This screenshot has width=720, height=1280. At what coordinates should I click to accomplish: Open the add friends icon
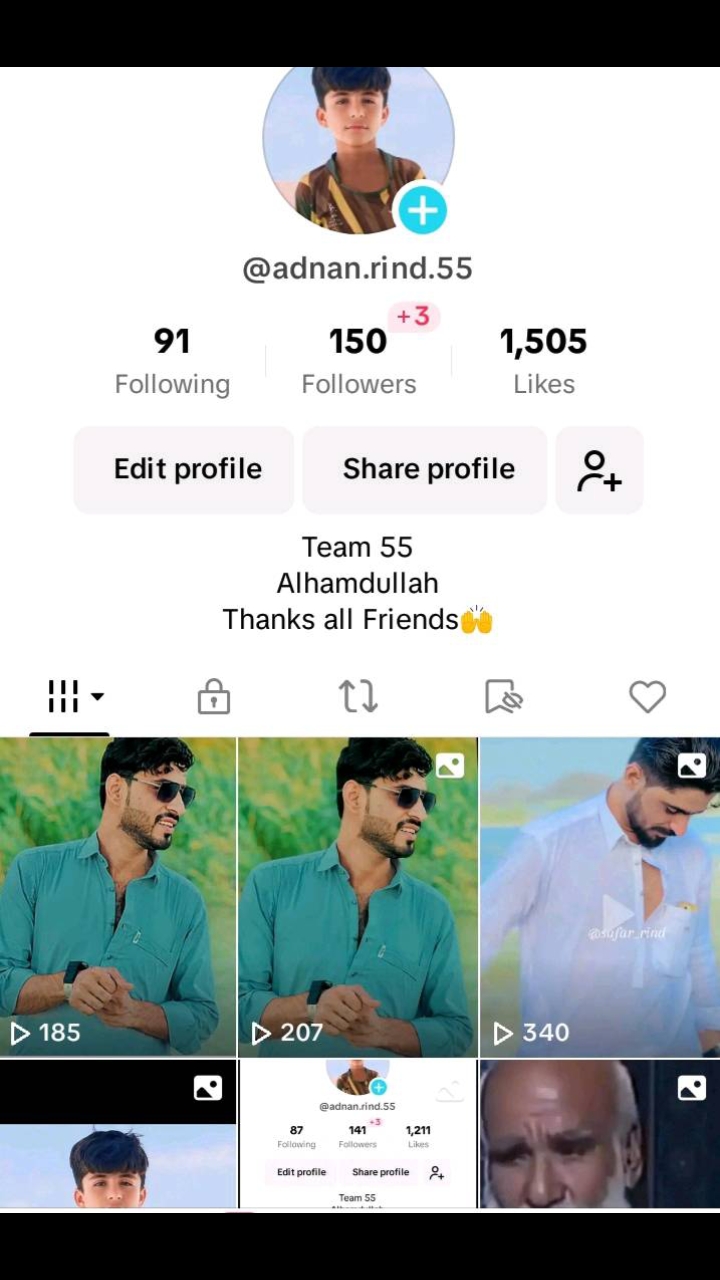point(599,470)
